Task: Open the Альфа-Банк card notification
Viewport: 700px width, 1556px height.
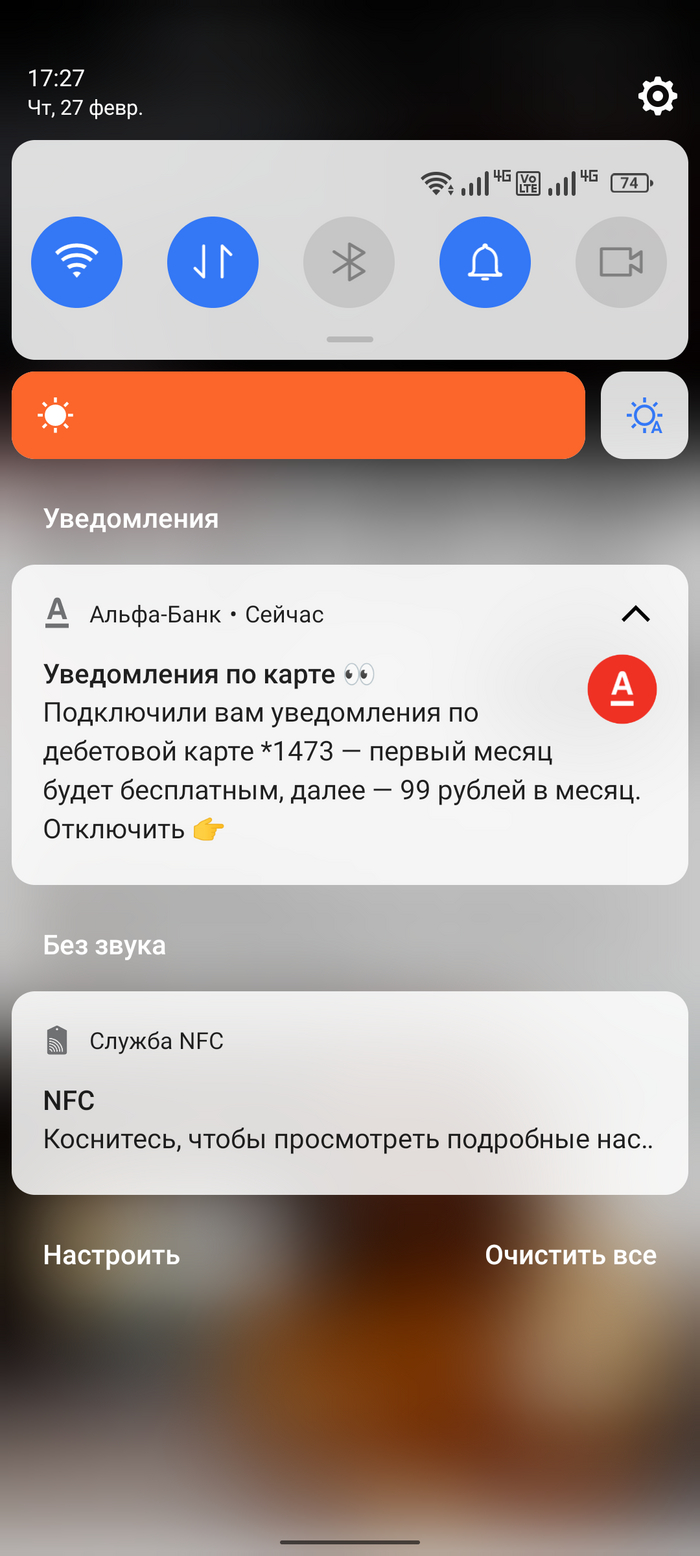Action: pos(300,750)
